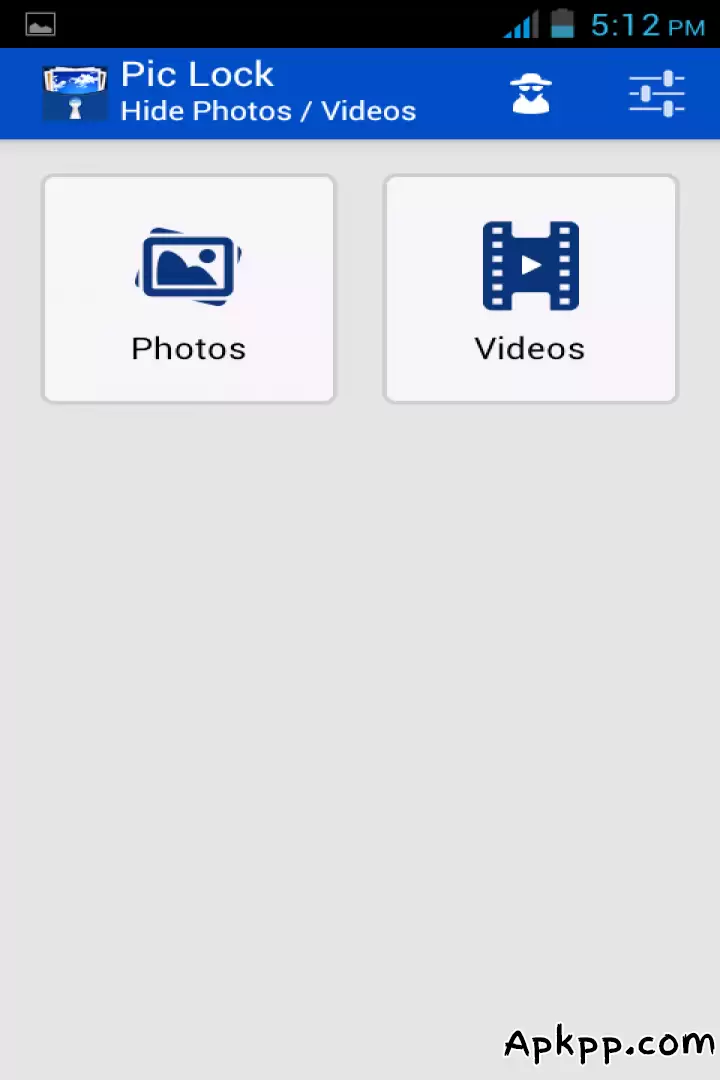Tap the Pic Lock app logo
The height and width of the screenshot is (1080, 720).
coord(74,93)
